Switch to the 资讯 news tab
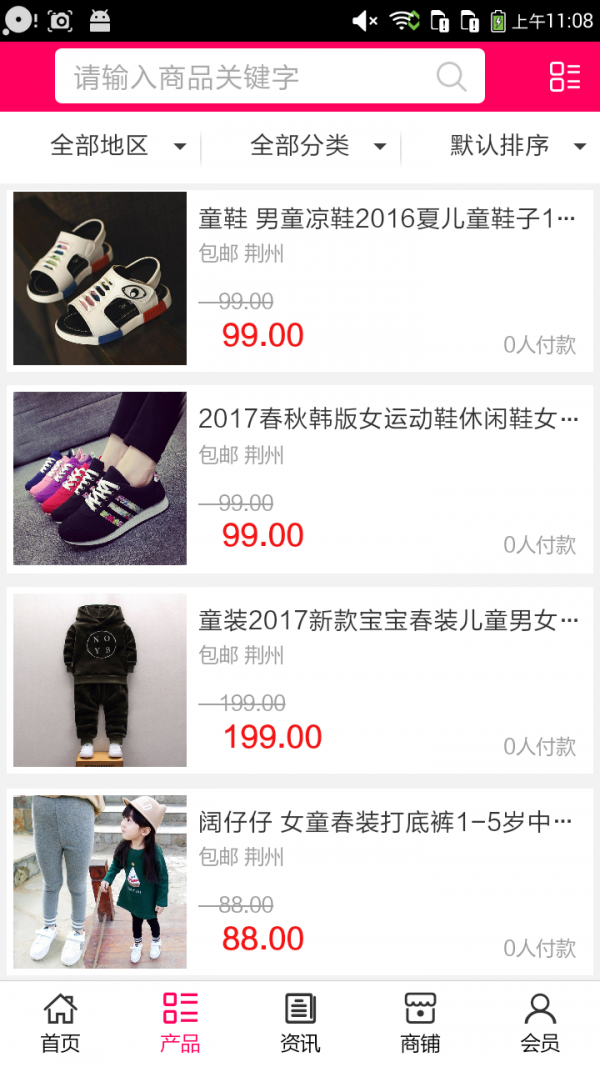The width and height of the screenshot is (600, 1067). point(300,1023)
